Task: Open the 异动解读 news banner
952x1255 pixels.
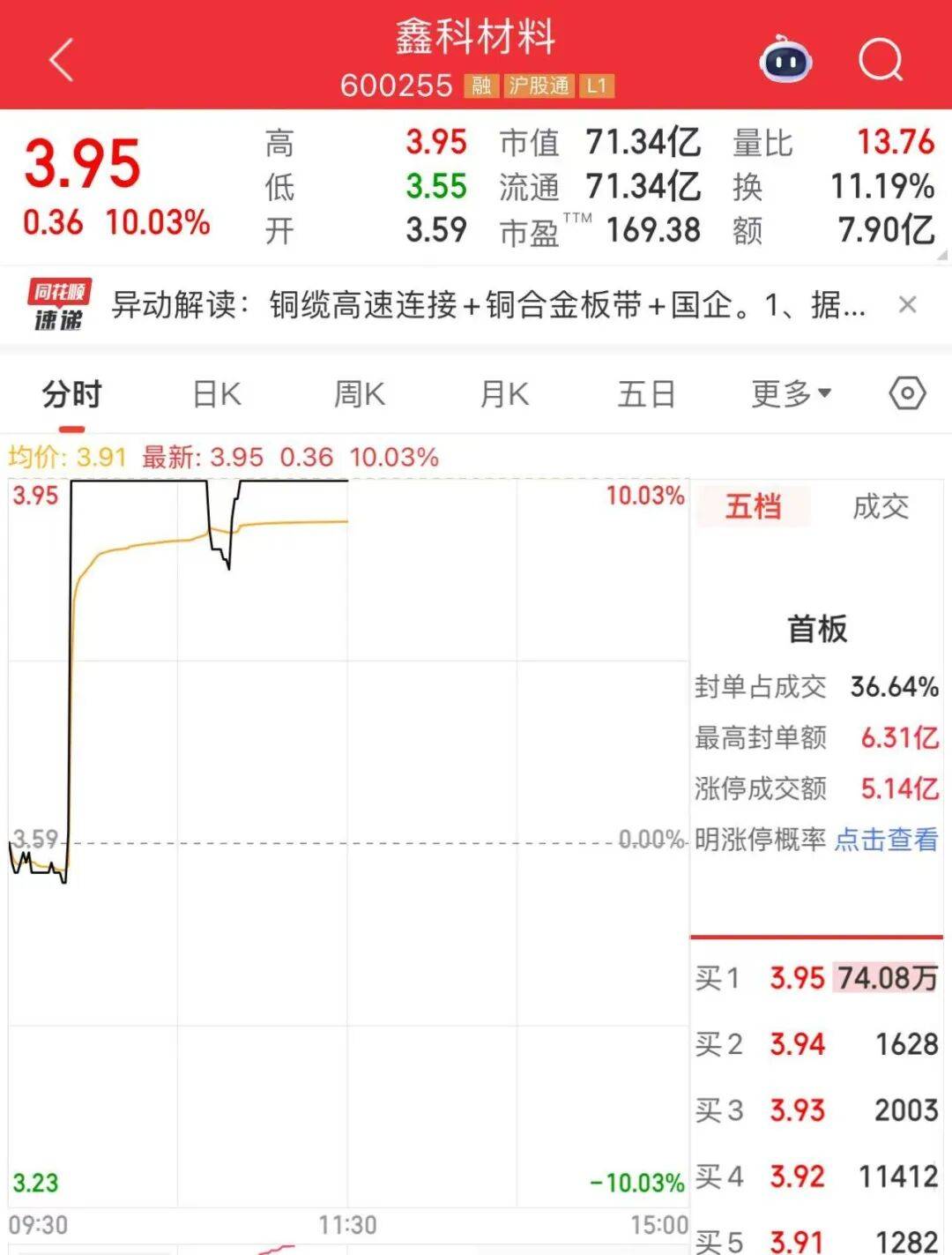Action: pos(489,305)
